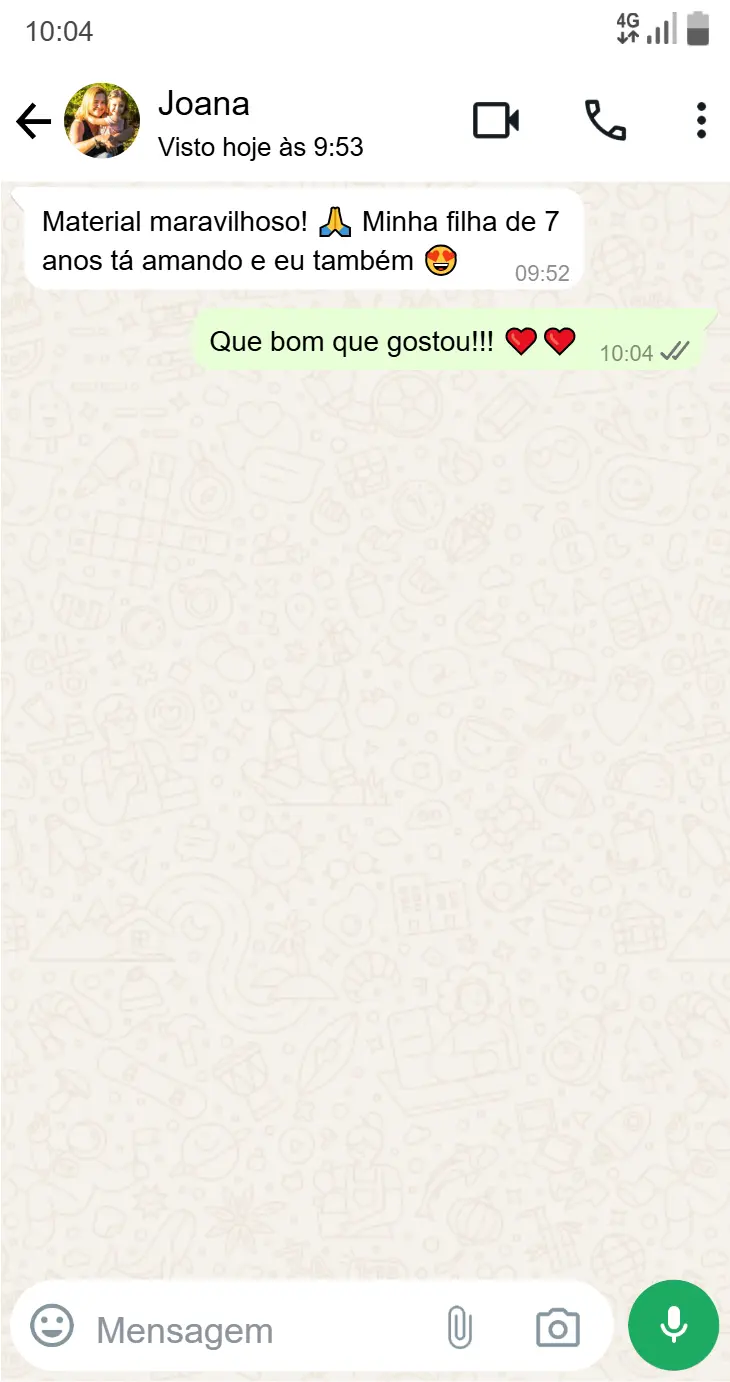This screenshot has width=730, height=1382.
Task: Attach a file with the paperclip
Action: (x=459, y=1328)
